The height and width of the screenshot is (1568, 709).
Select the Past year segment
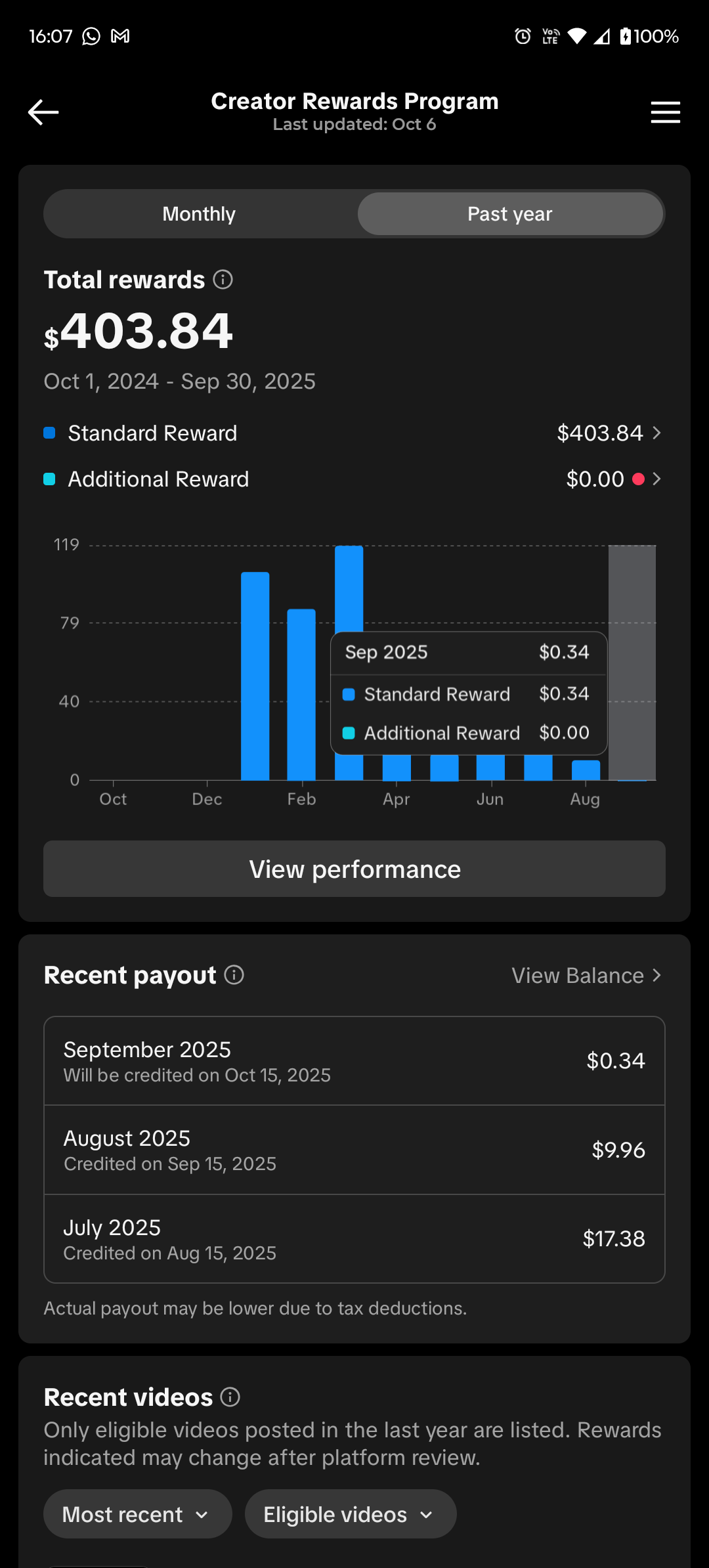click(509, 214)
